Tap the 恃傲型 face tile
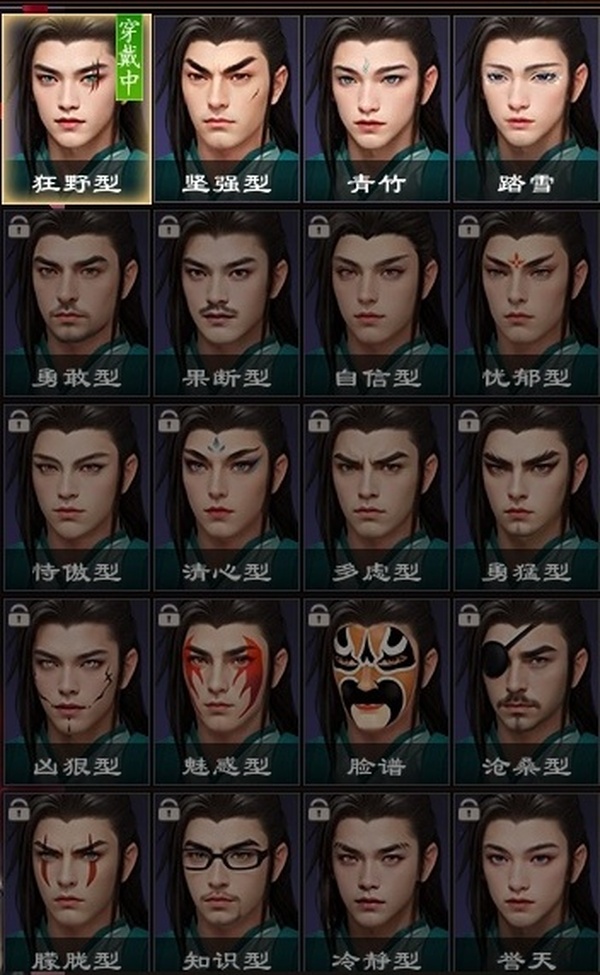Image resolution: width=600 pixels, height=975 pixels. pos(76,496)
